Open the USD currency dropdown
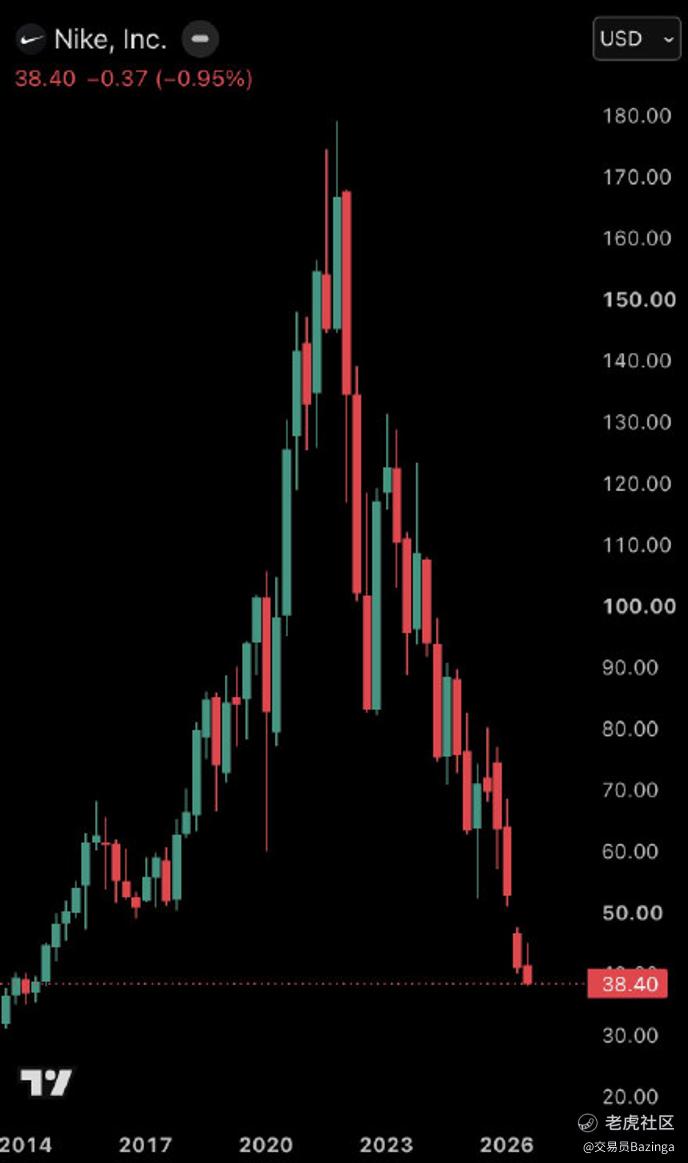688x1163 pixels. (637, 39)
